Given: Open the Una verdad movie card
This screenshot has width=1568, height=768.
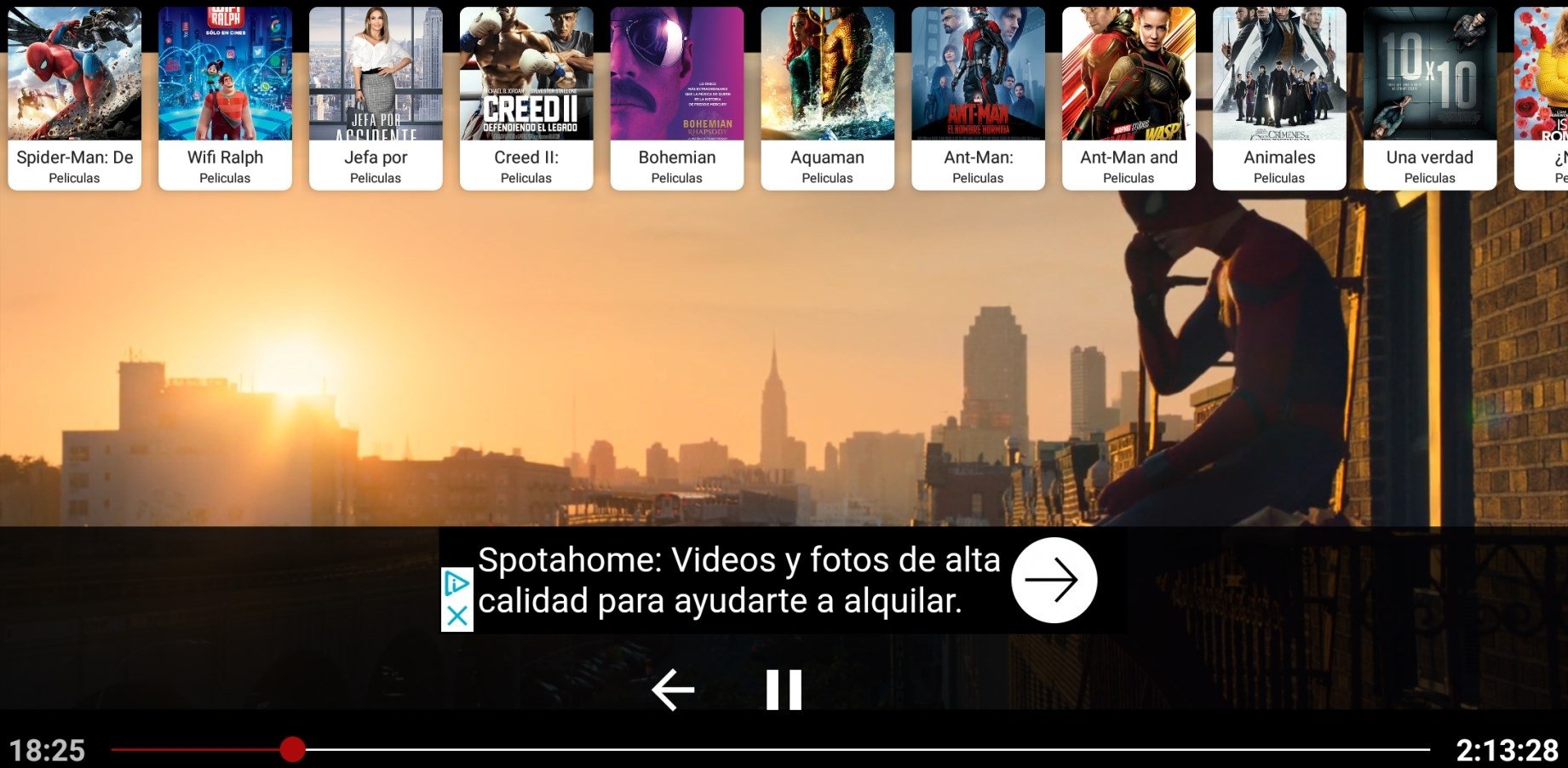Looking at the screenshot, I should click(x=1430, y=98).
